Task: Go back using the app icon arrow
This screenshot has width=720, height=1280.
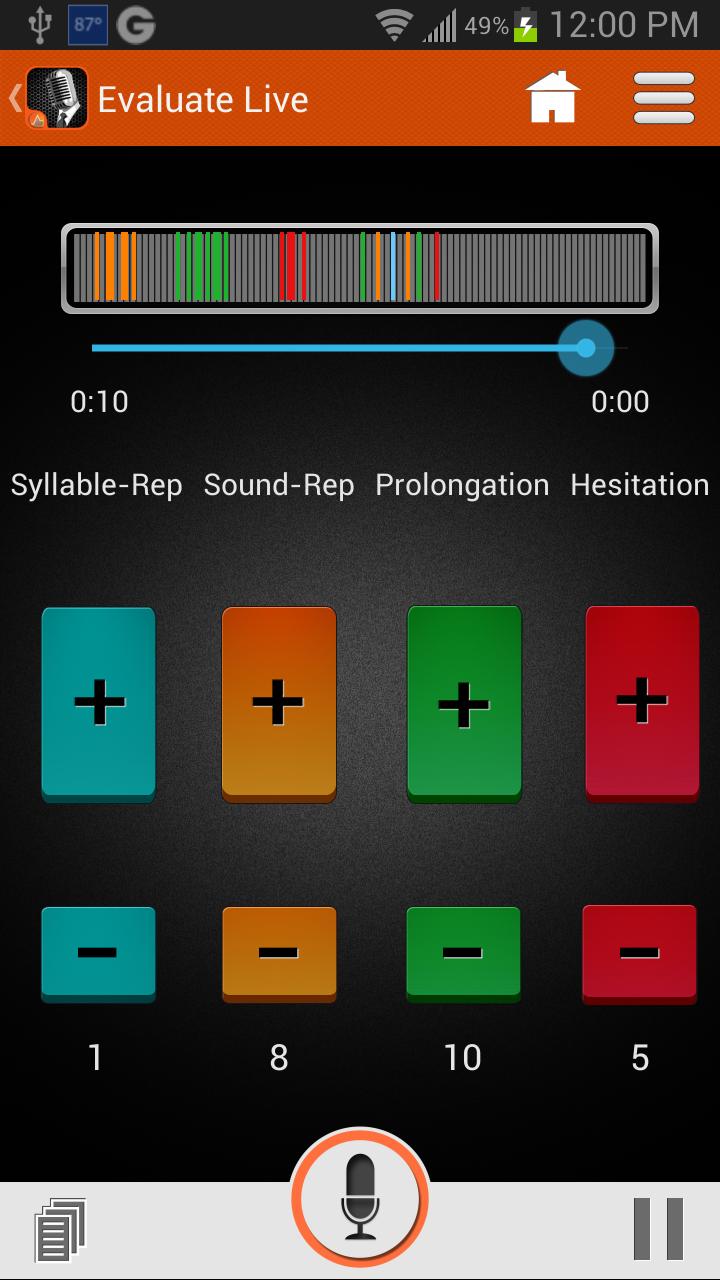Action: pos(48,98)
